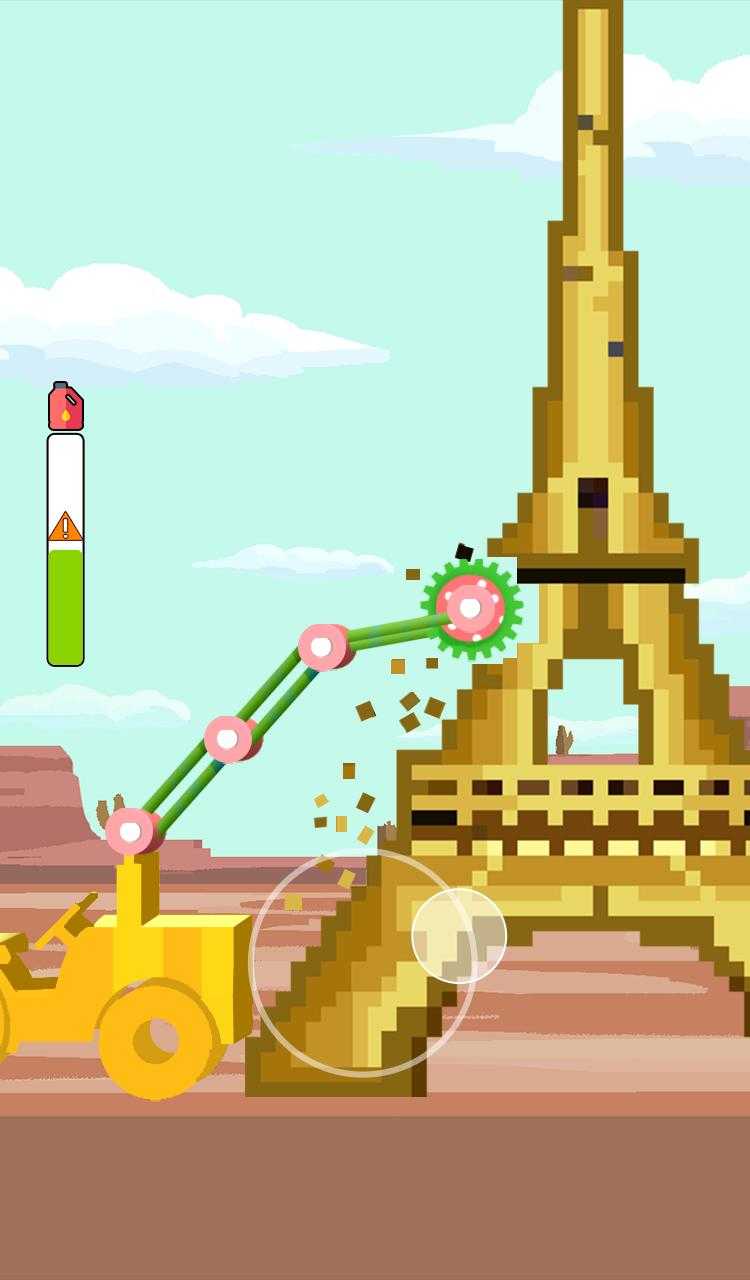Tap the virtual joystick knob
This screenshot has height=1280, width=750.
[x=459, y=935]
